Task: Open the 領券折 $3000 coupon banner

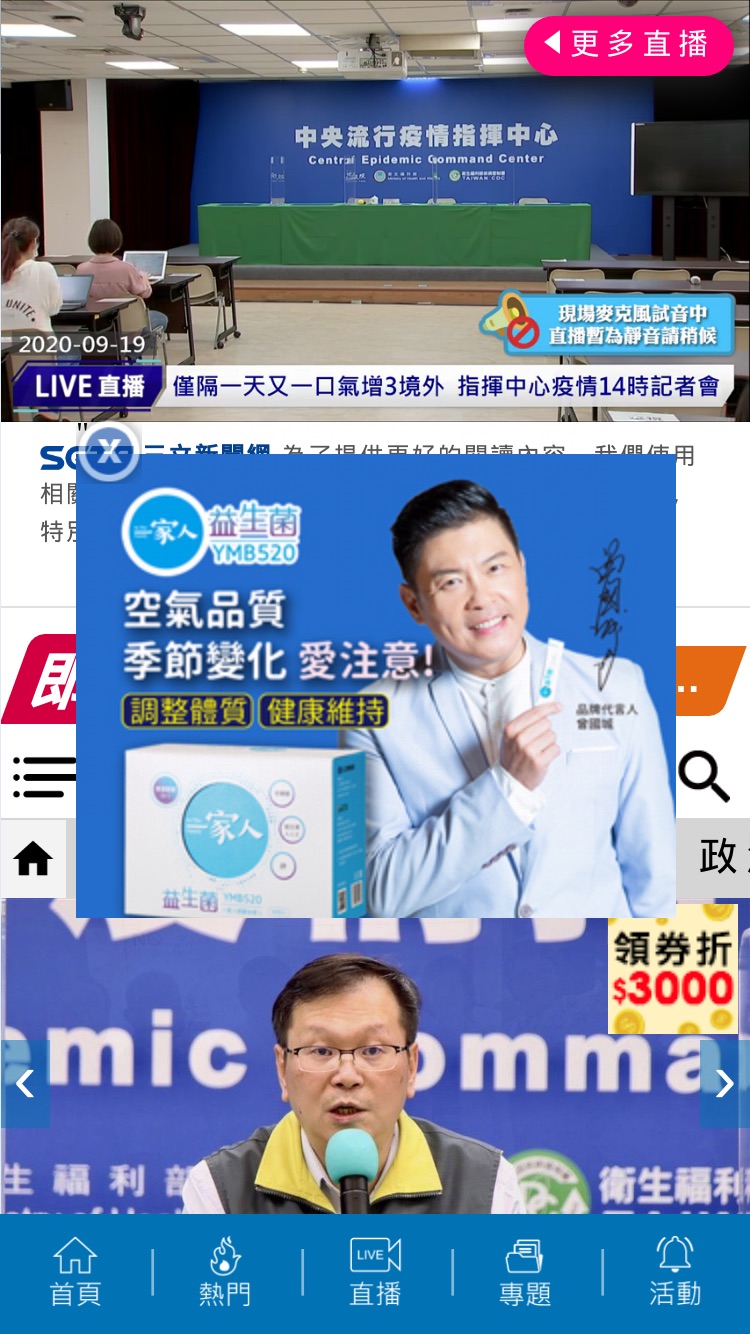Action: [x=673, y=969]
